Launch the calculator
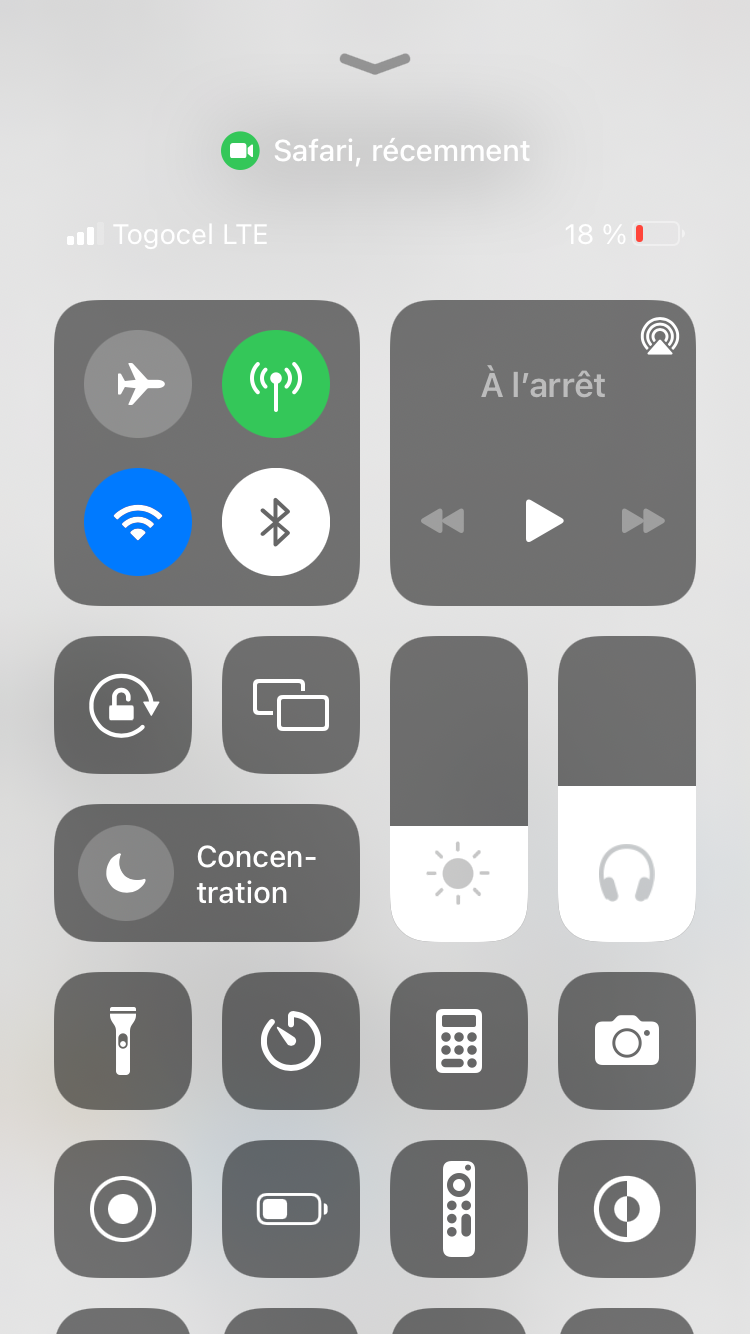Screen dimensions: 750x1334 tap(459, 1041)
